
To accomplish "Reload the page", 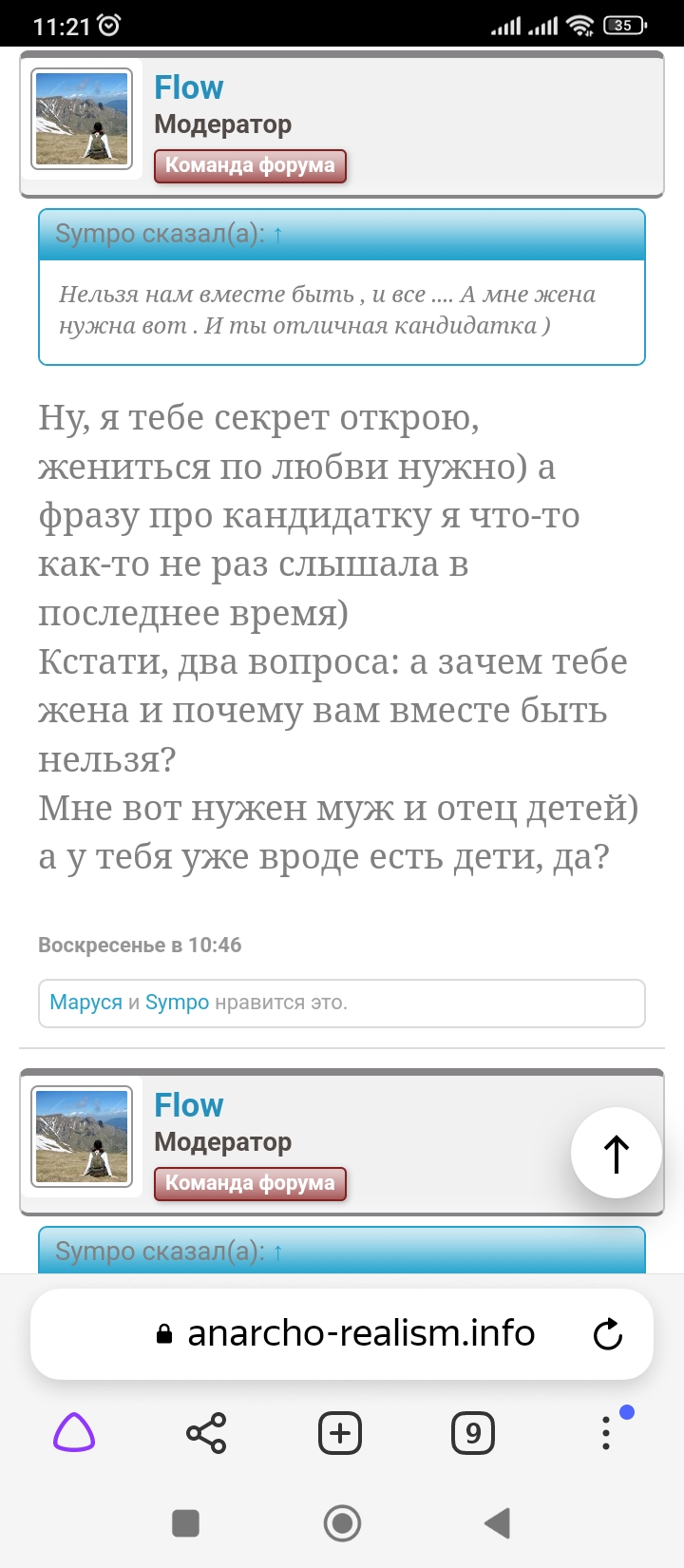I will pyautogui.click(x=608, y=1334).
